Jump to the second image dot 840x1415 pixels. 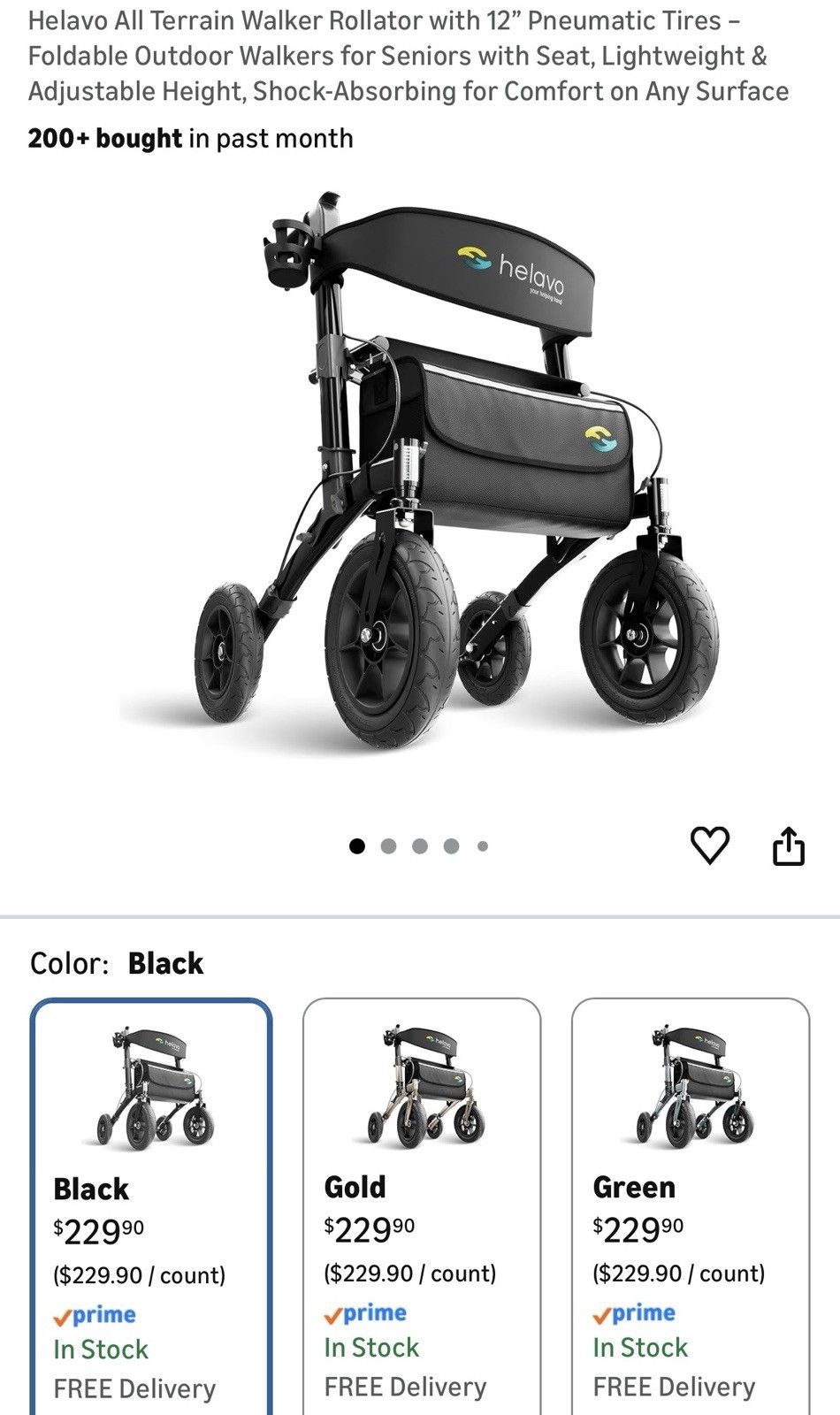tap(388, 846)
